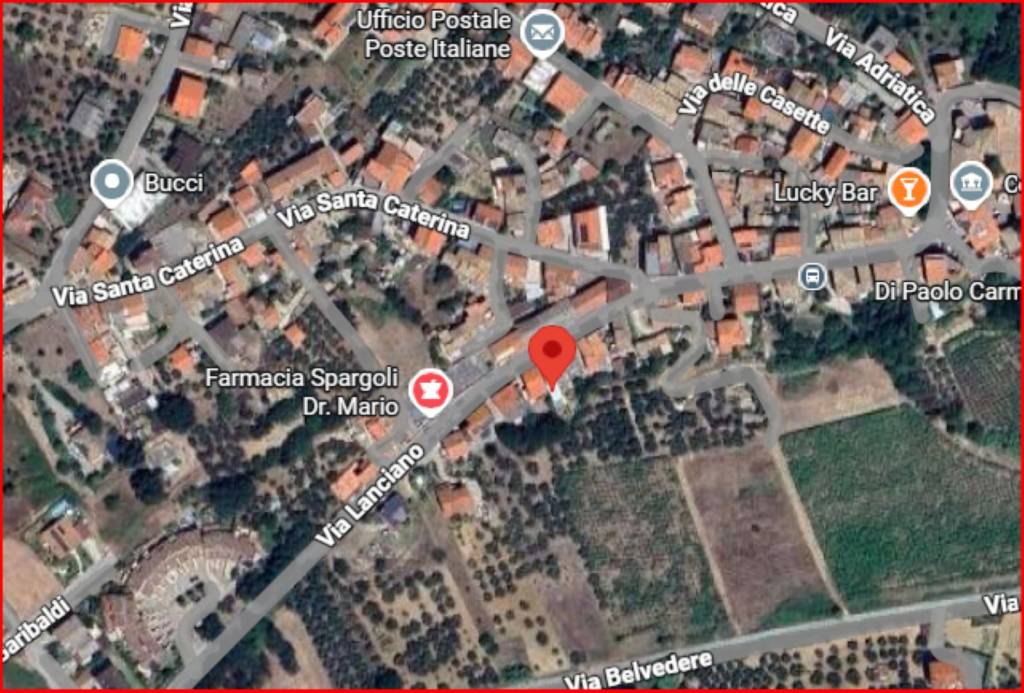
Task: Open the Ufficio Postale Poste Italiane marker
Action: coord(543,33)
